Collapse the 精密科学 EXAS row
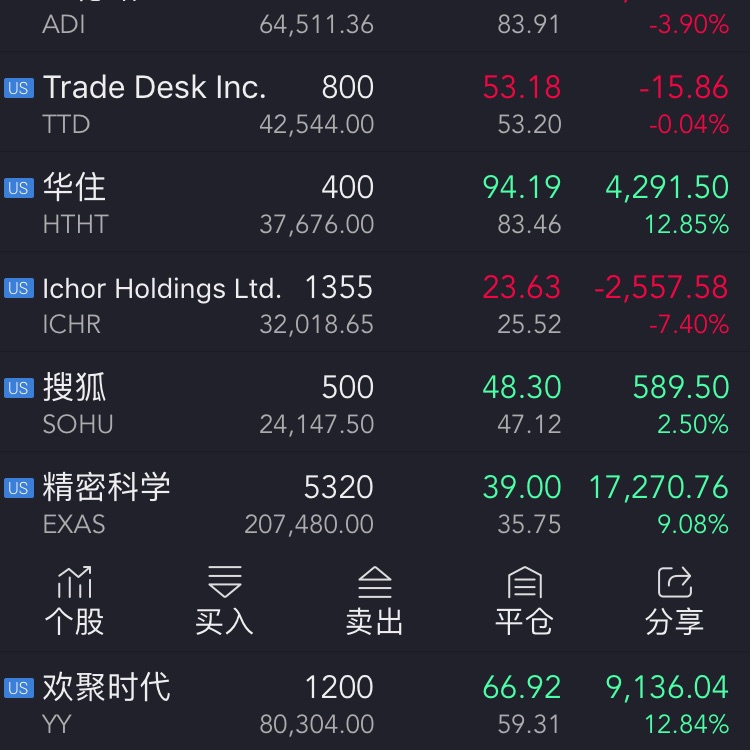The width and height of the screenshot is (750, 750). click(x=375, y=504)
